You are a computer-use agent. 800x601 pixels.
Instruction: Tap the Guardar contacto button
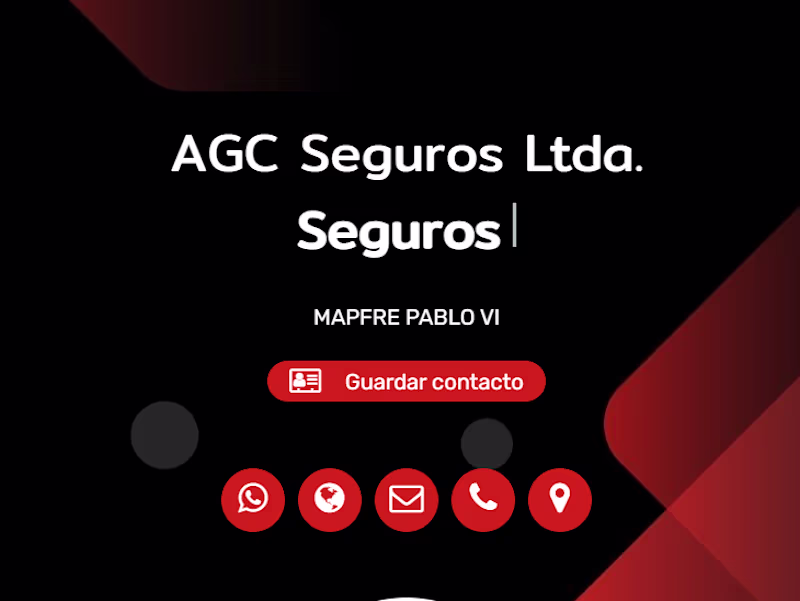point(406,381)
